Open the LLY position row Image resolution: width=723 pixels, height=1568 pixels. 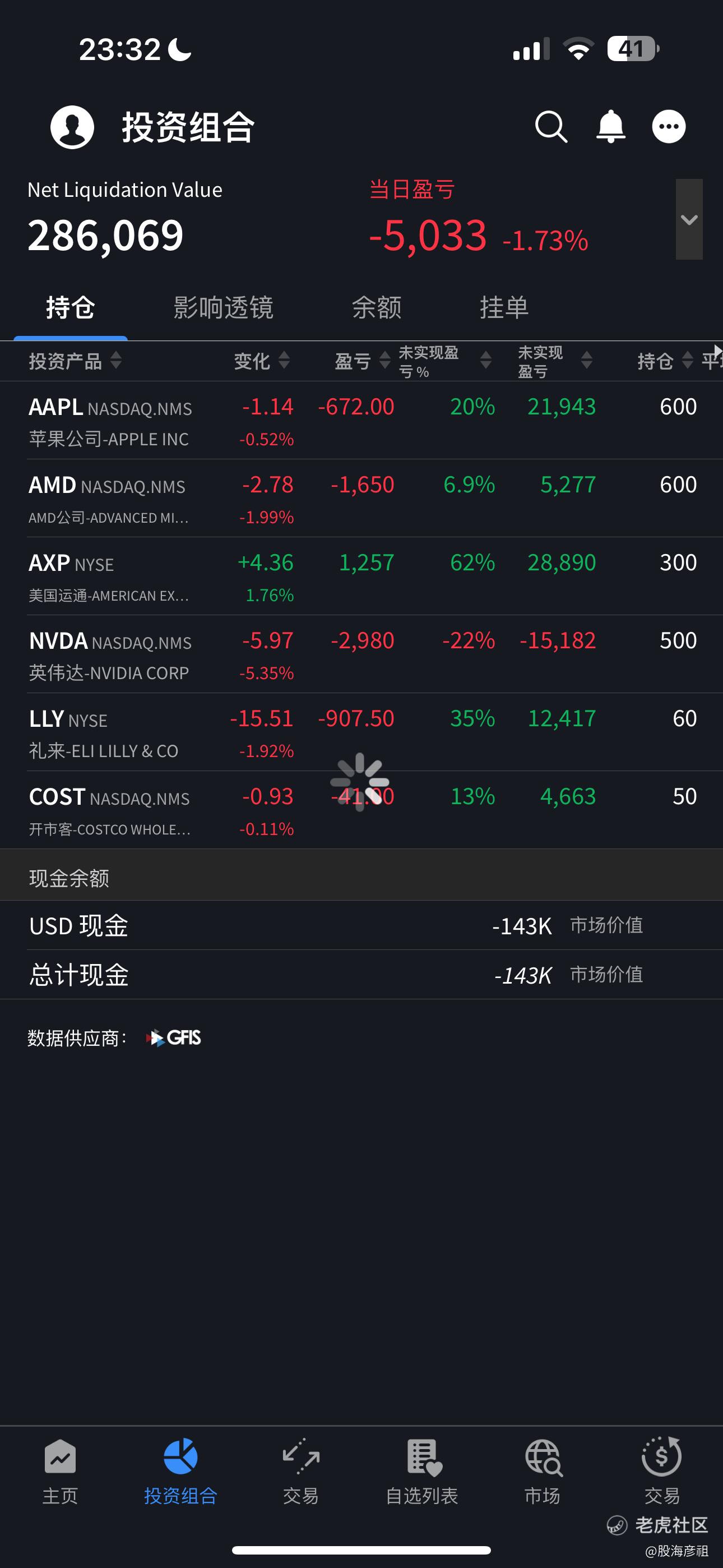point(361,732)
